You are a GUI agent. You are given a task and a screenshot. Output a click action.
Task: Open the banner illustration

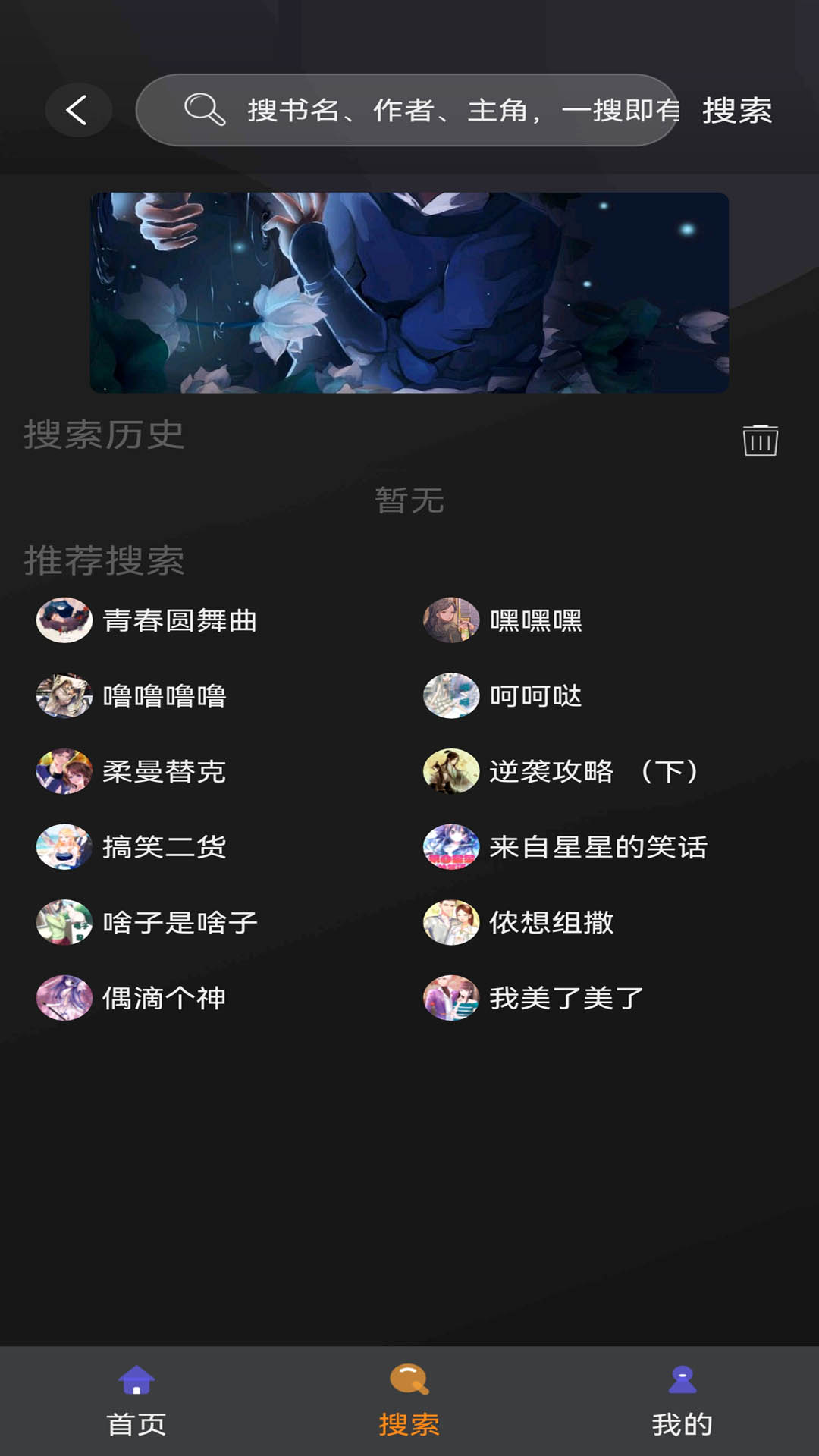[x=409, y=293]
